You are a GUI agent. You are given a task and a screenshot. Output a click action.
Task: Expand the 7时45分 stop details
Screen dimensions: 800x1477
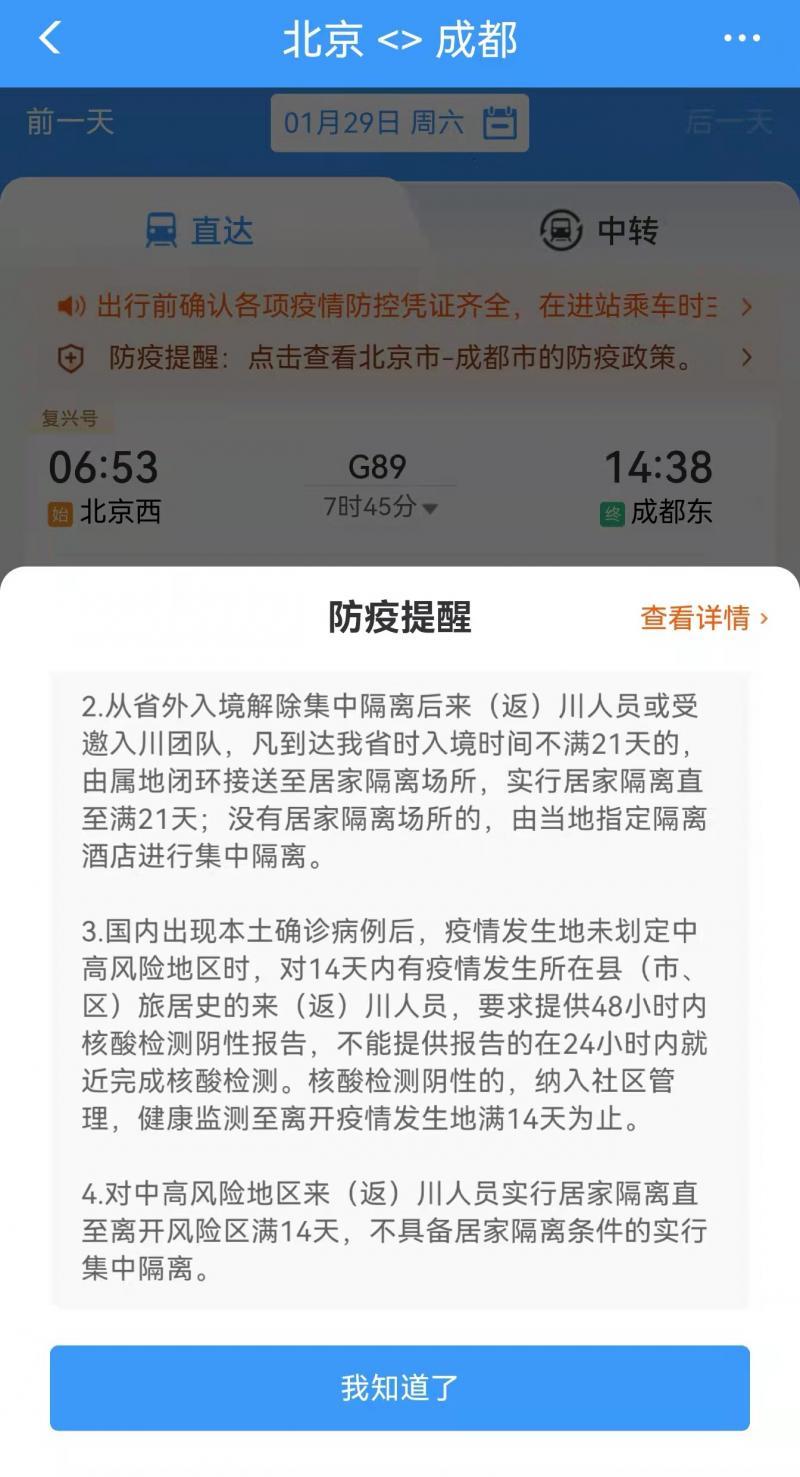[x=380, y=507]
